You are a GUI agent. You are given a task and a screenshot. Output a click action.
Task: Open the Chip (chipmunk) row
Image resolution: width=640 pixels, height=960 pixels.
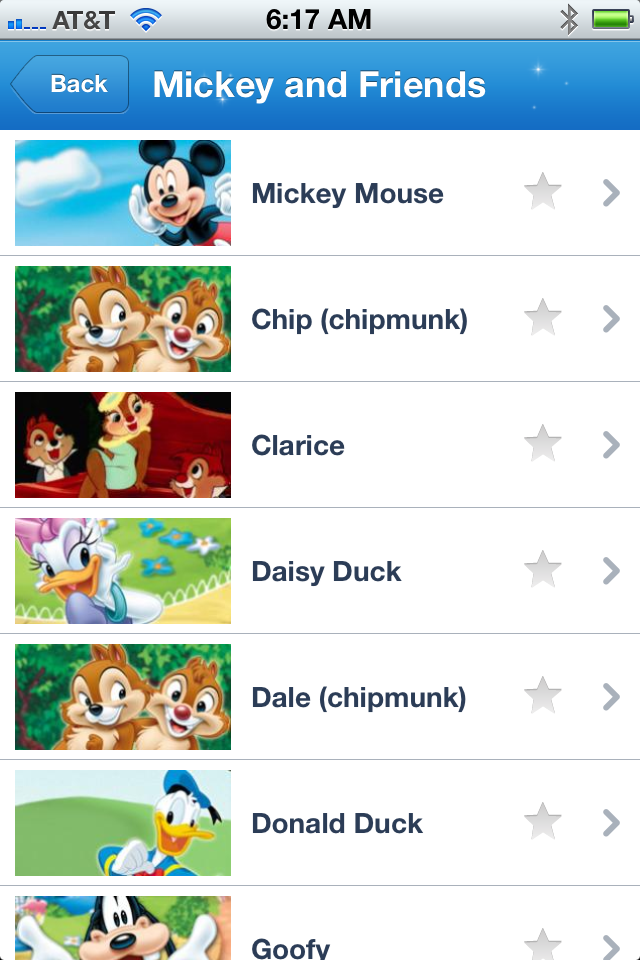(x=359, y=319)
